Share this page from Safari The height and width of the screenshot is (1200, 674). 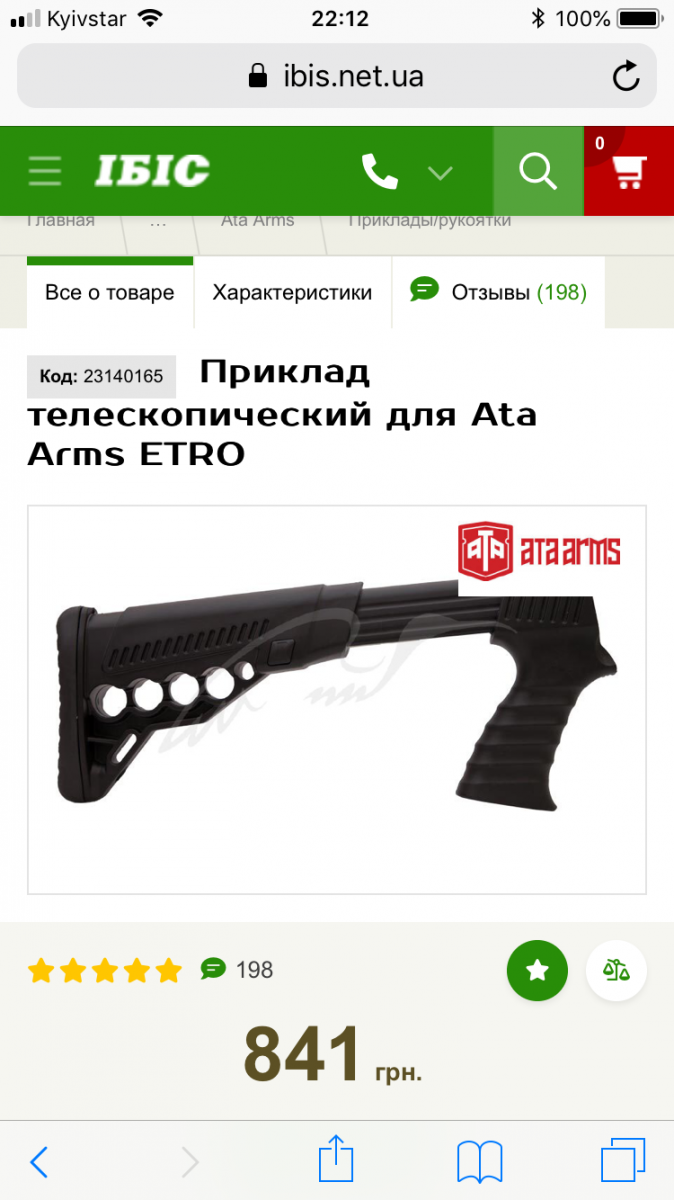pos(336,1158)
